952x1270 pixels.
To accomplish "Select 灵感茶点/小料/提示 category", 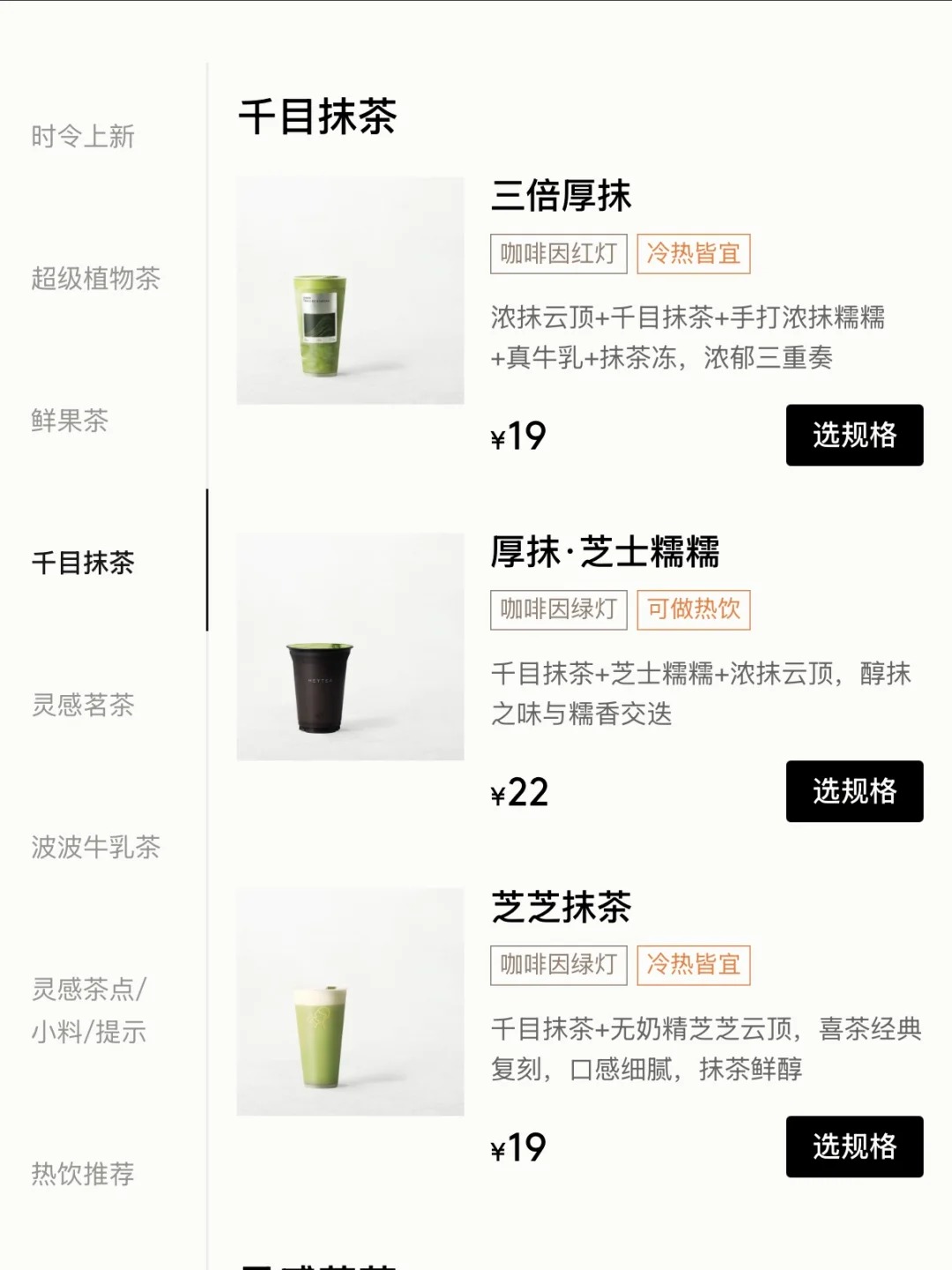I will pyautogui.click(x=89, y=1010).
